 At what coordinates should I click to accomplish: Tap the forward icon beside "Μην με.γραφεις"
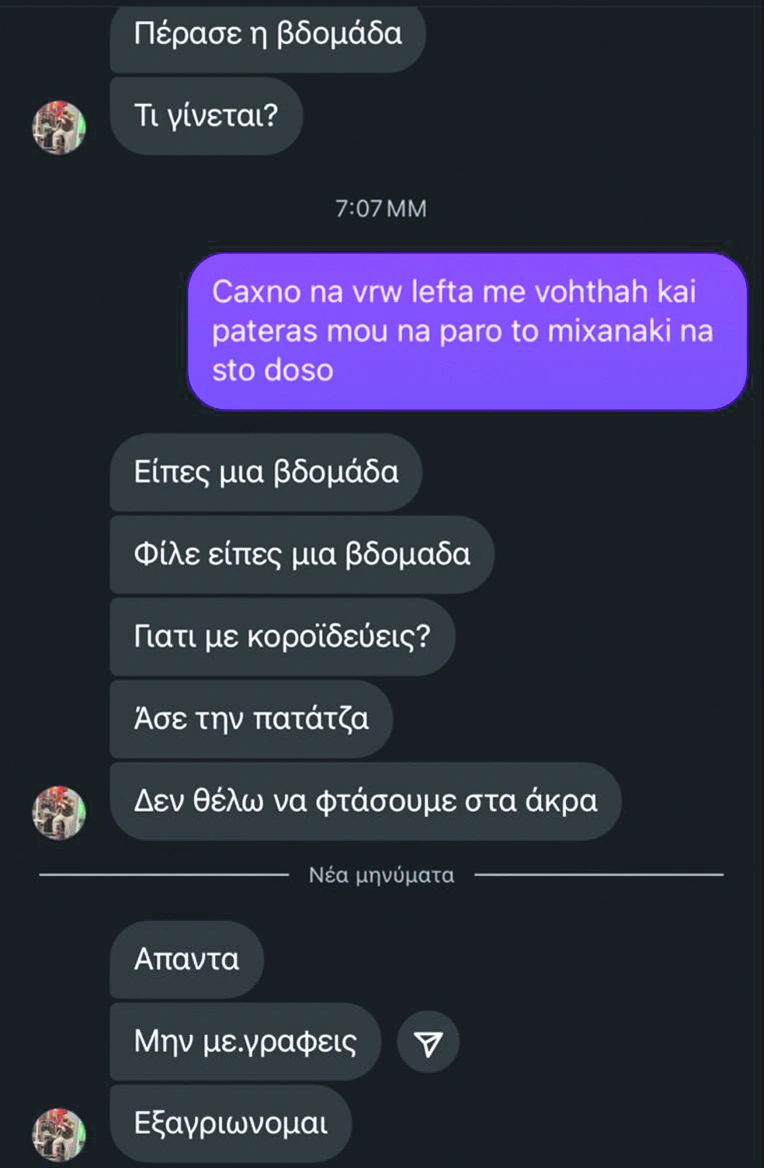pos(428,1044)
